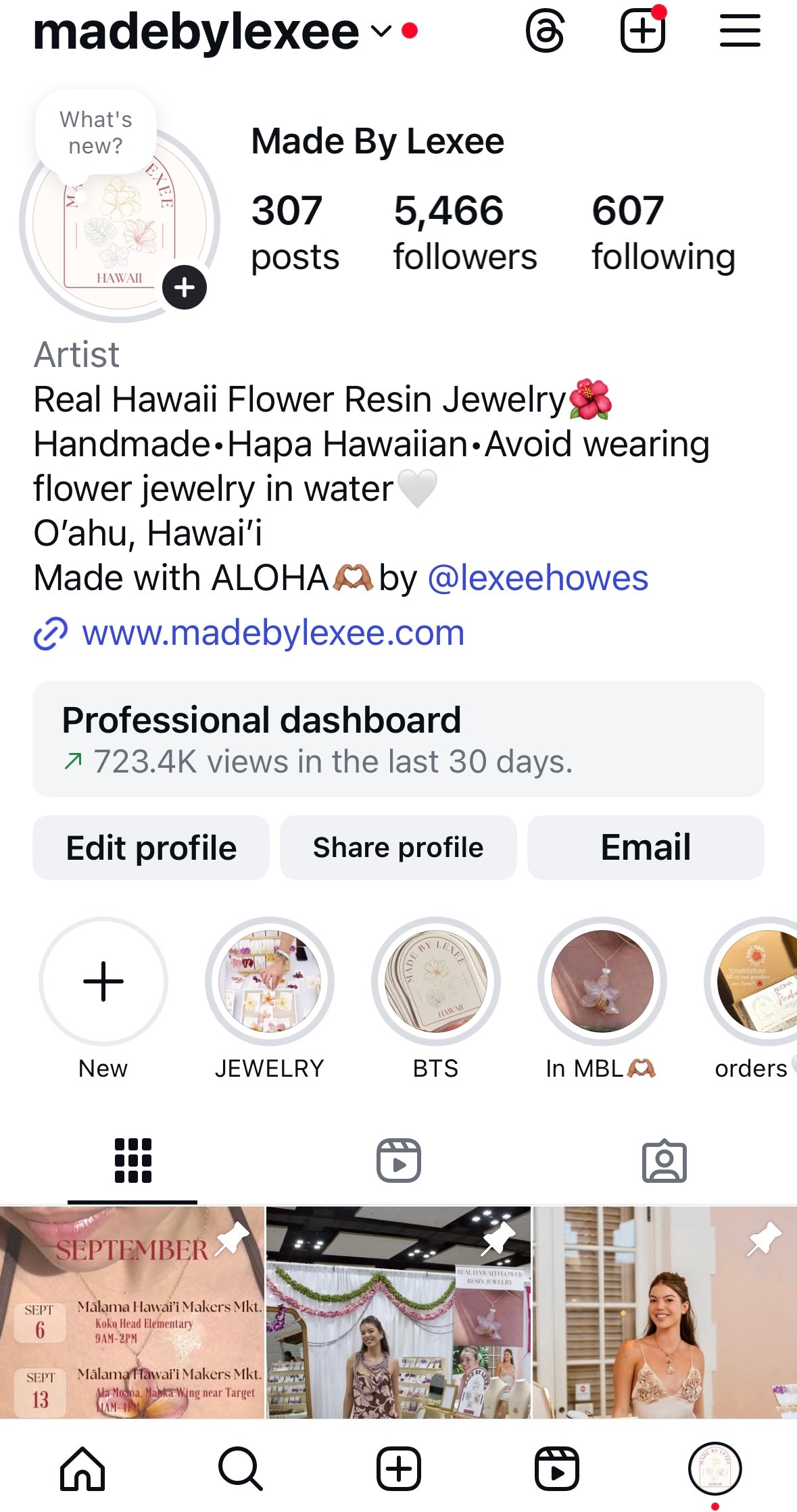Viewport: 797px width, 1512px height.
Task: Open the What's new note bubble
Action: (96, 132)
